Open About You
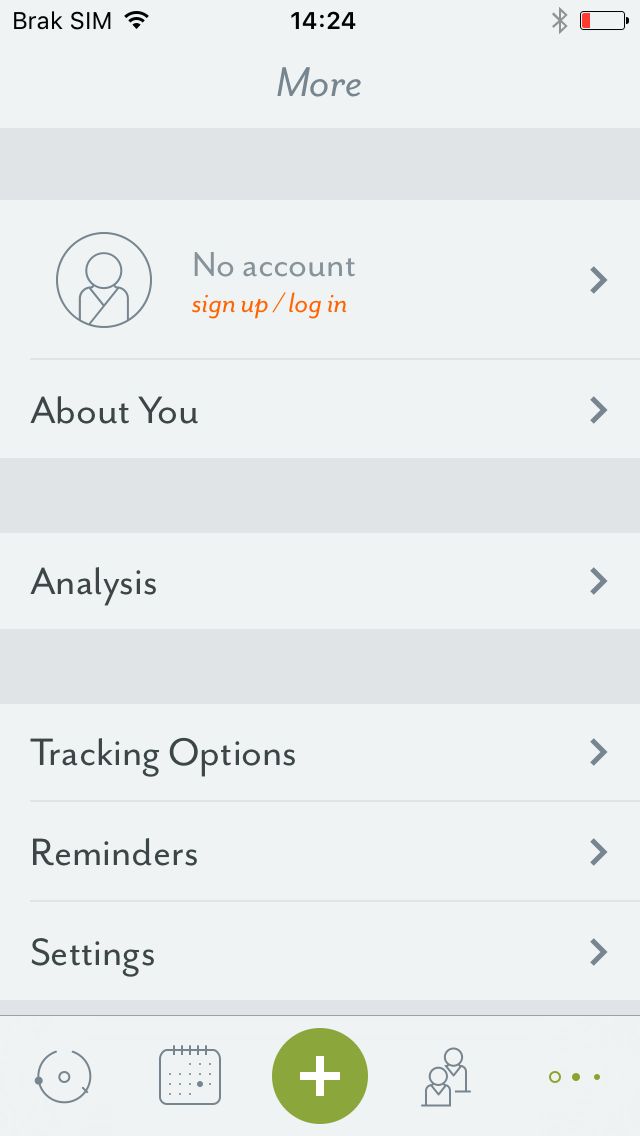The image size is (640, 1136). pyautogui.click(x=320, y=409)
